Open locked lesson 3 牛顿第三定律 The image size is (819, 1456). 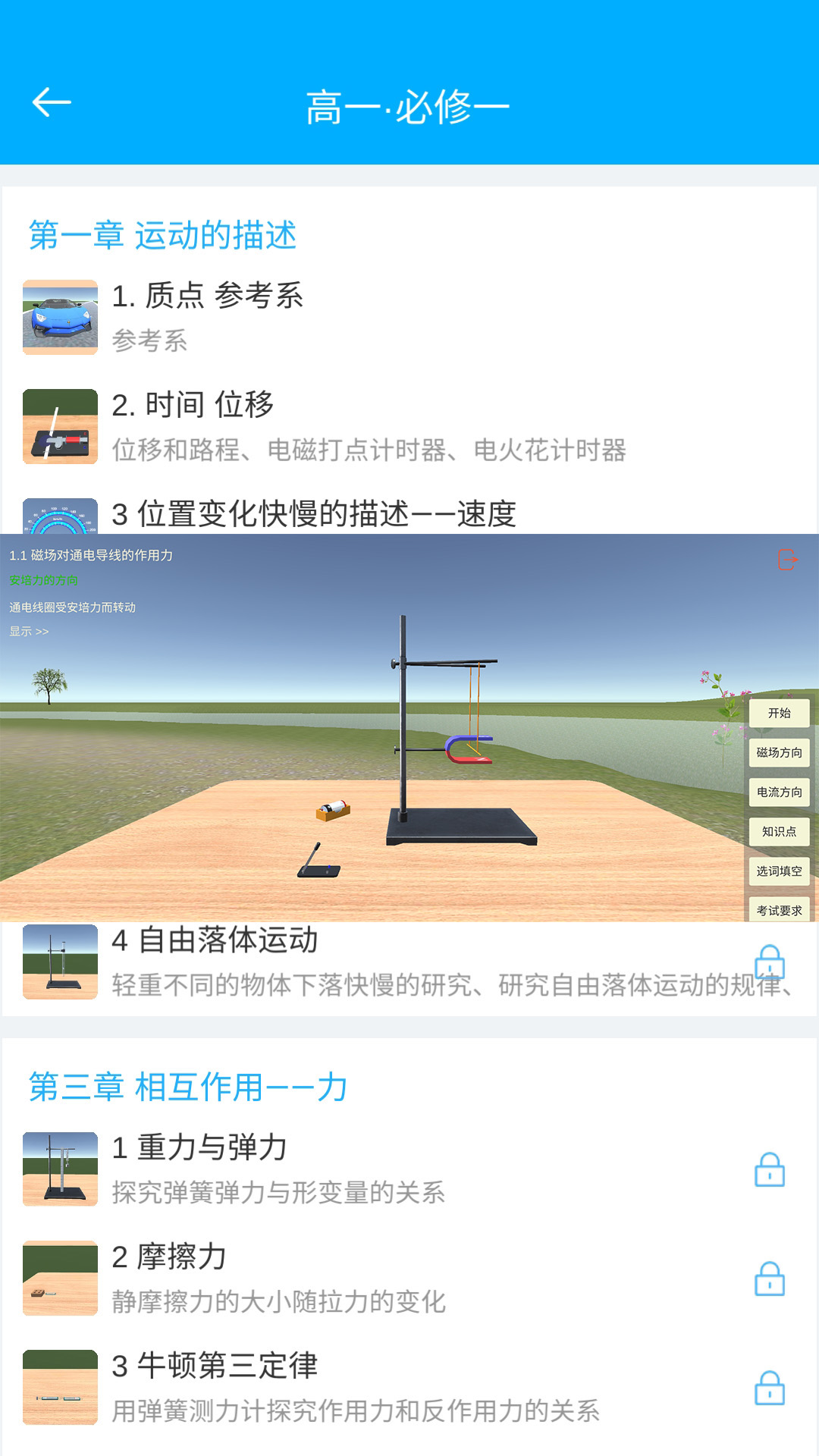409,1388
